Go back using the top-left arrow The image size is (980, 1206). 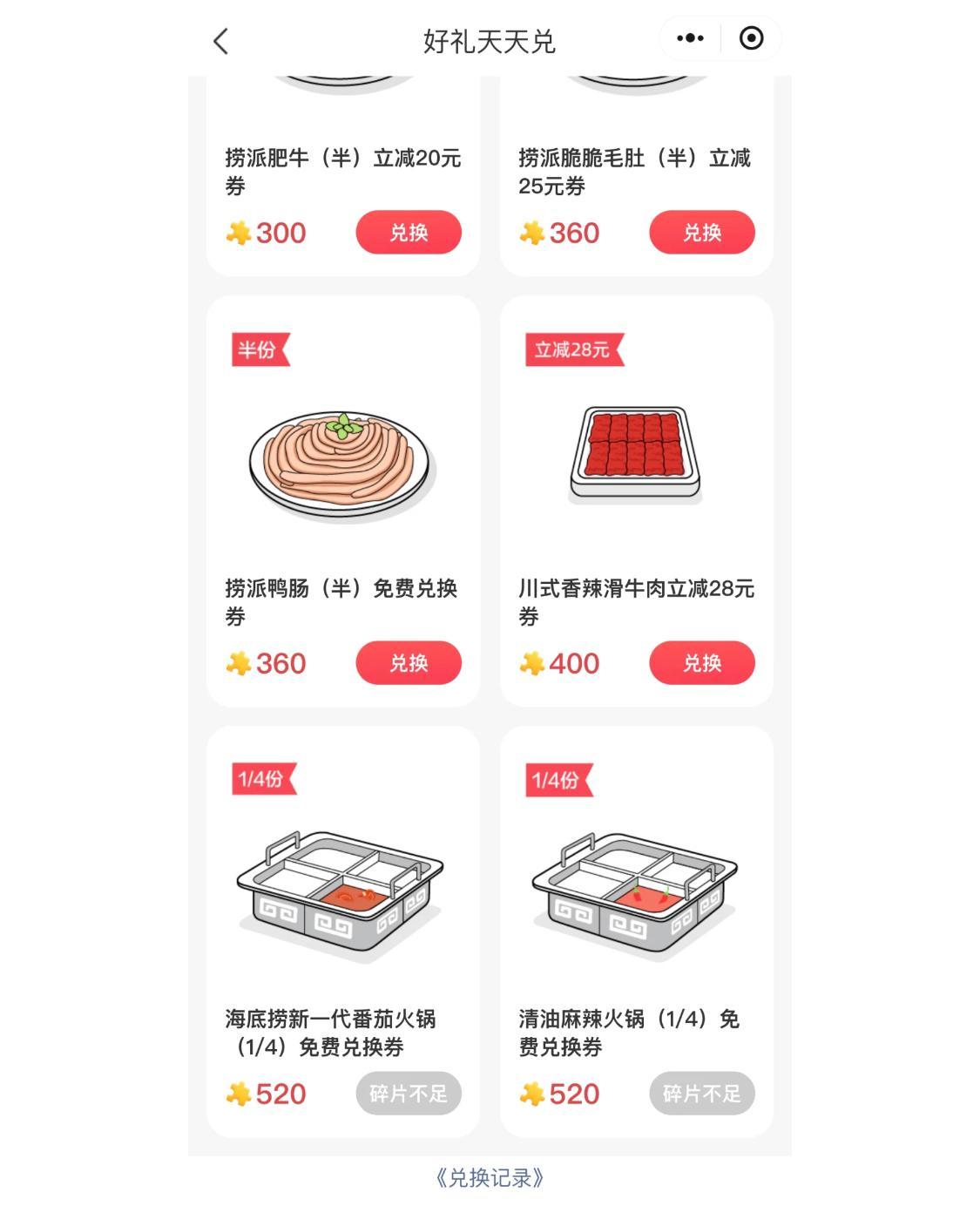(x=221, y=41)
